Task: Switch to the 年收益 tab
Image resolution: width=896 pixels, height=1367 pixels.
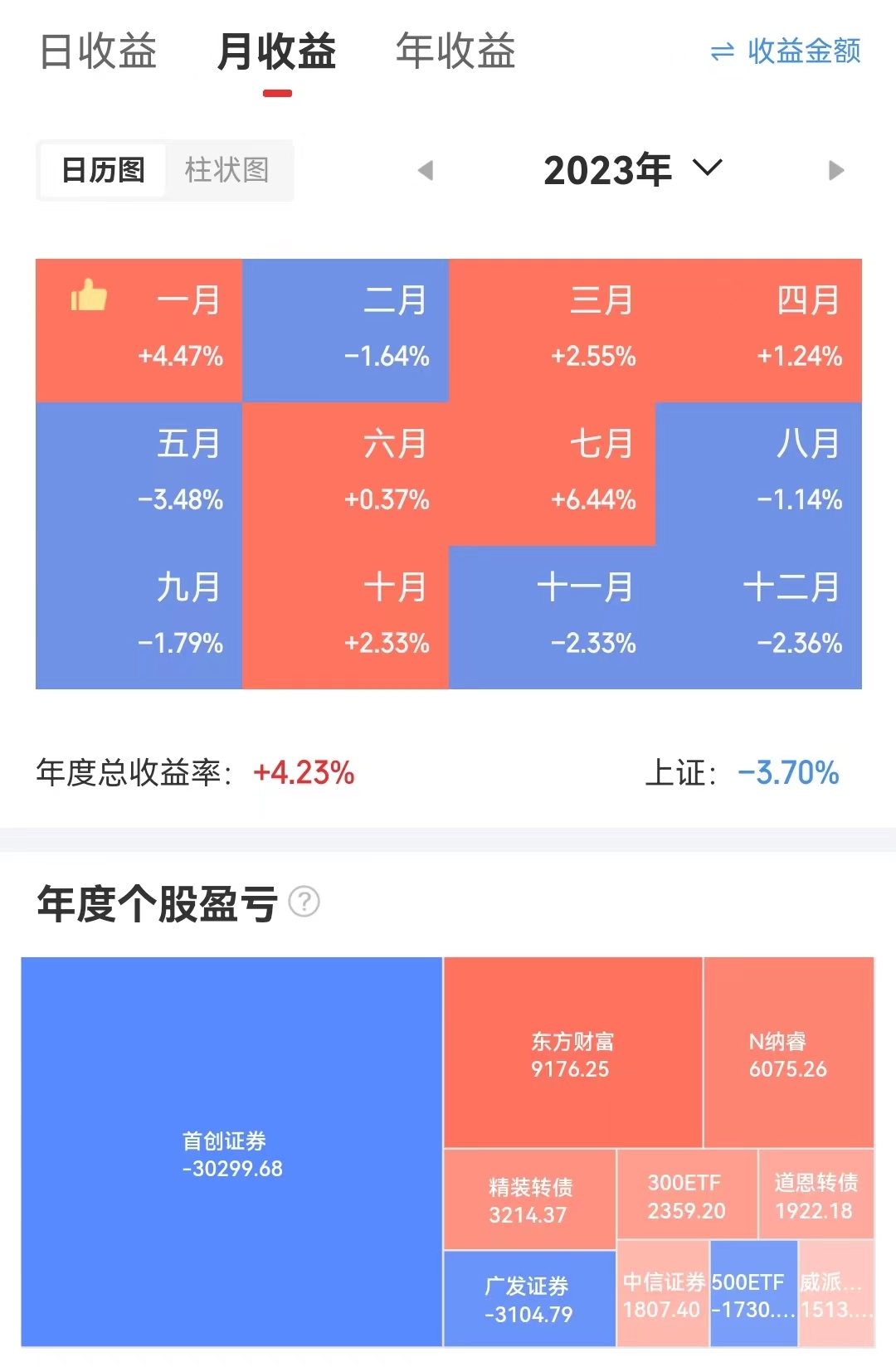Action: [x=455, y=51]
